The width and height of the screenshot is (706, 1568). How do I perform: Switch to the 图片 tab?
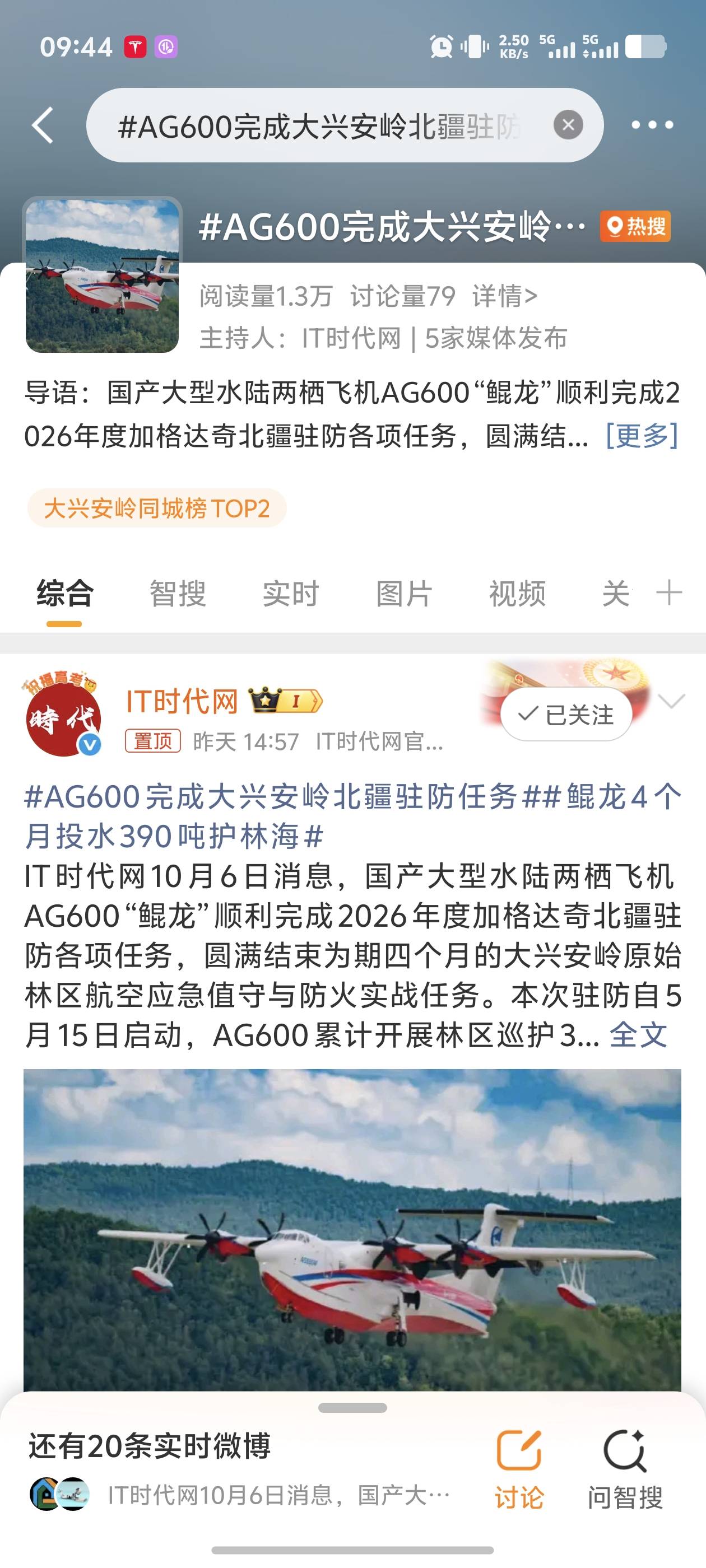click(x=404, y=594)
